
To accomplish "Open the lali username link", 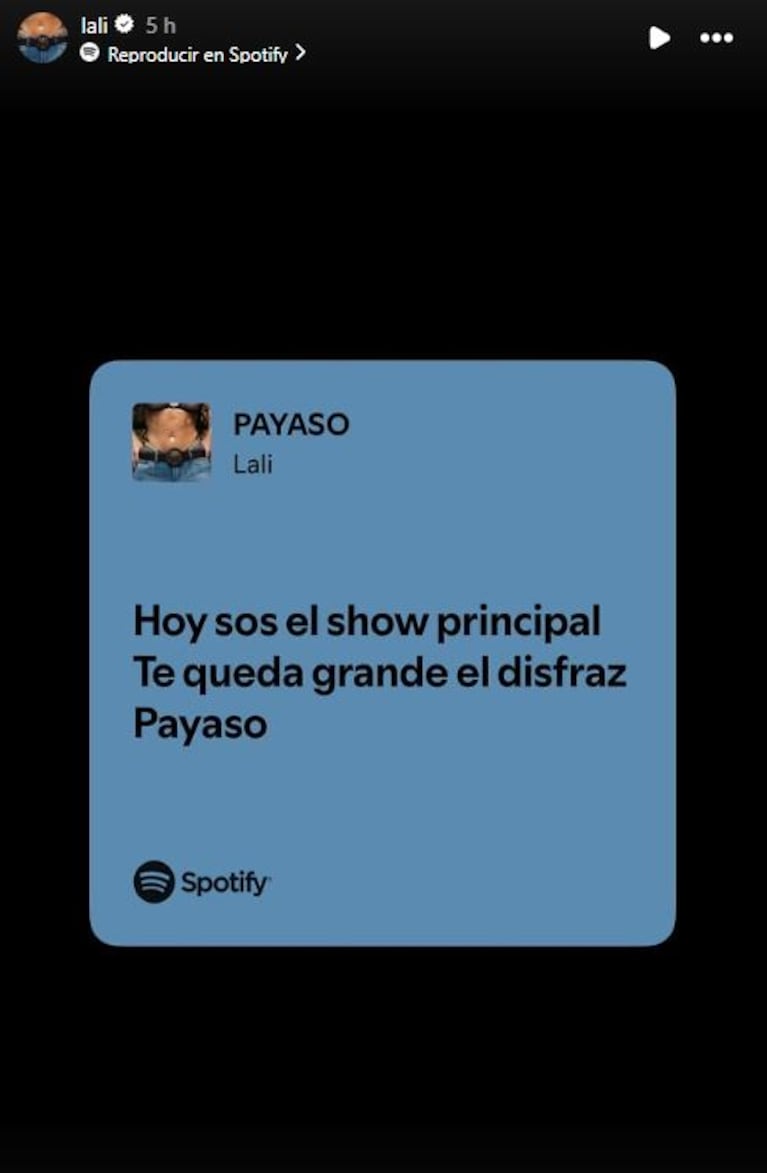I will pyautogui.click(x=94, y=24).
